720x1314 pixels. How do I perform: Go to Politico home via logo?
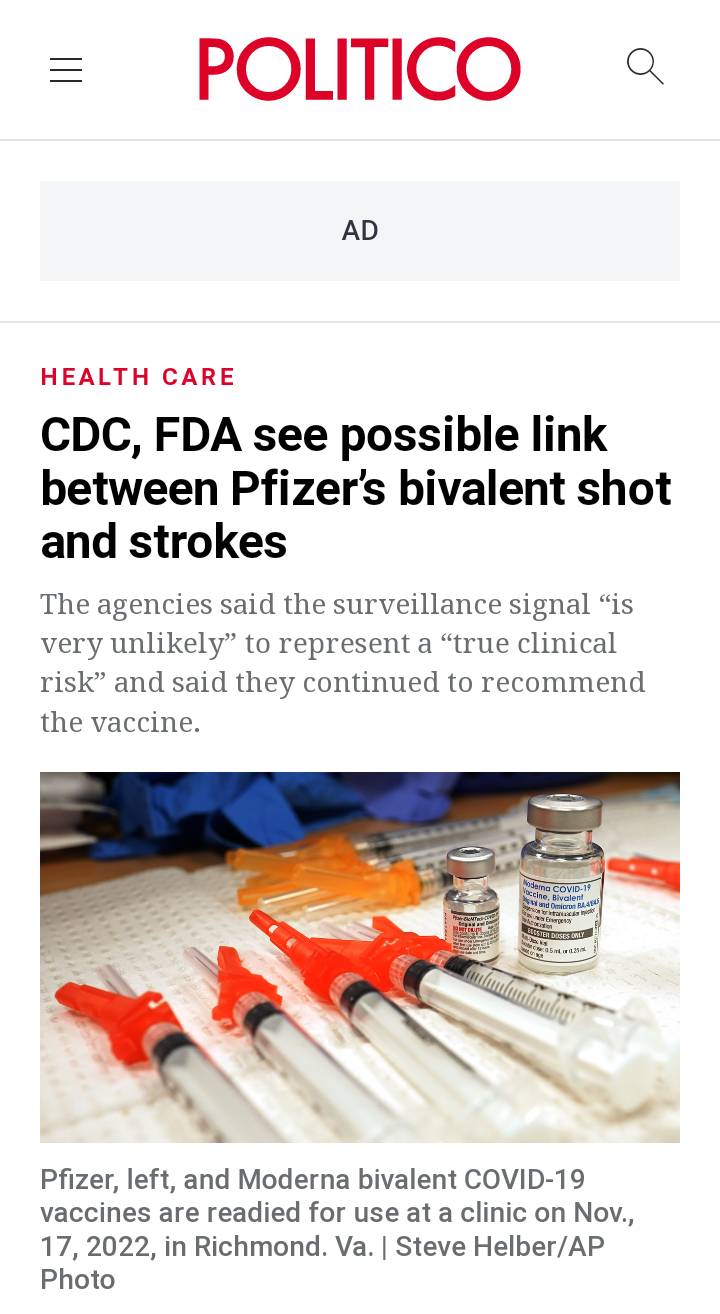pyautogui.click(x=359, y=69)
